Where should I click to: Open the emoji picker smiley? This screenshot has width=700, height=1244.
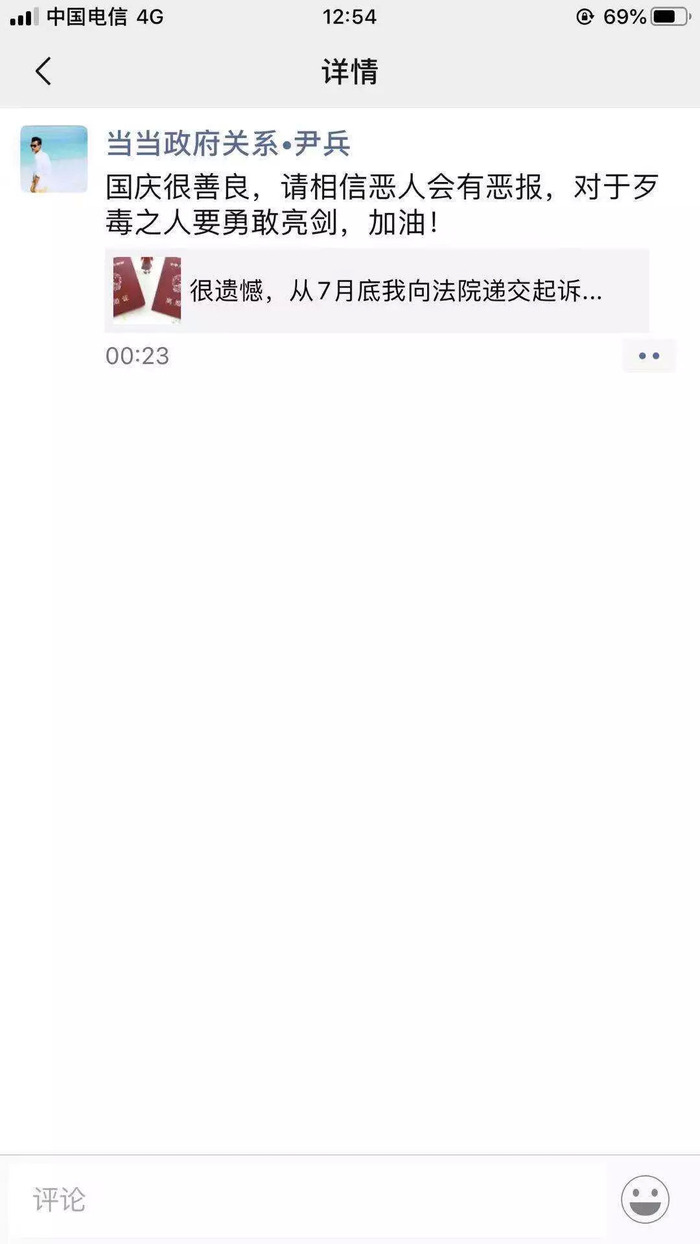(645, 1199)
